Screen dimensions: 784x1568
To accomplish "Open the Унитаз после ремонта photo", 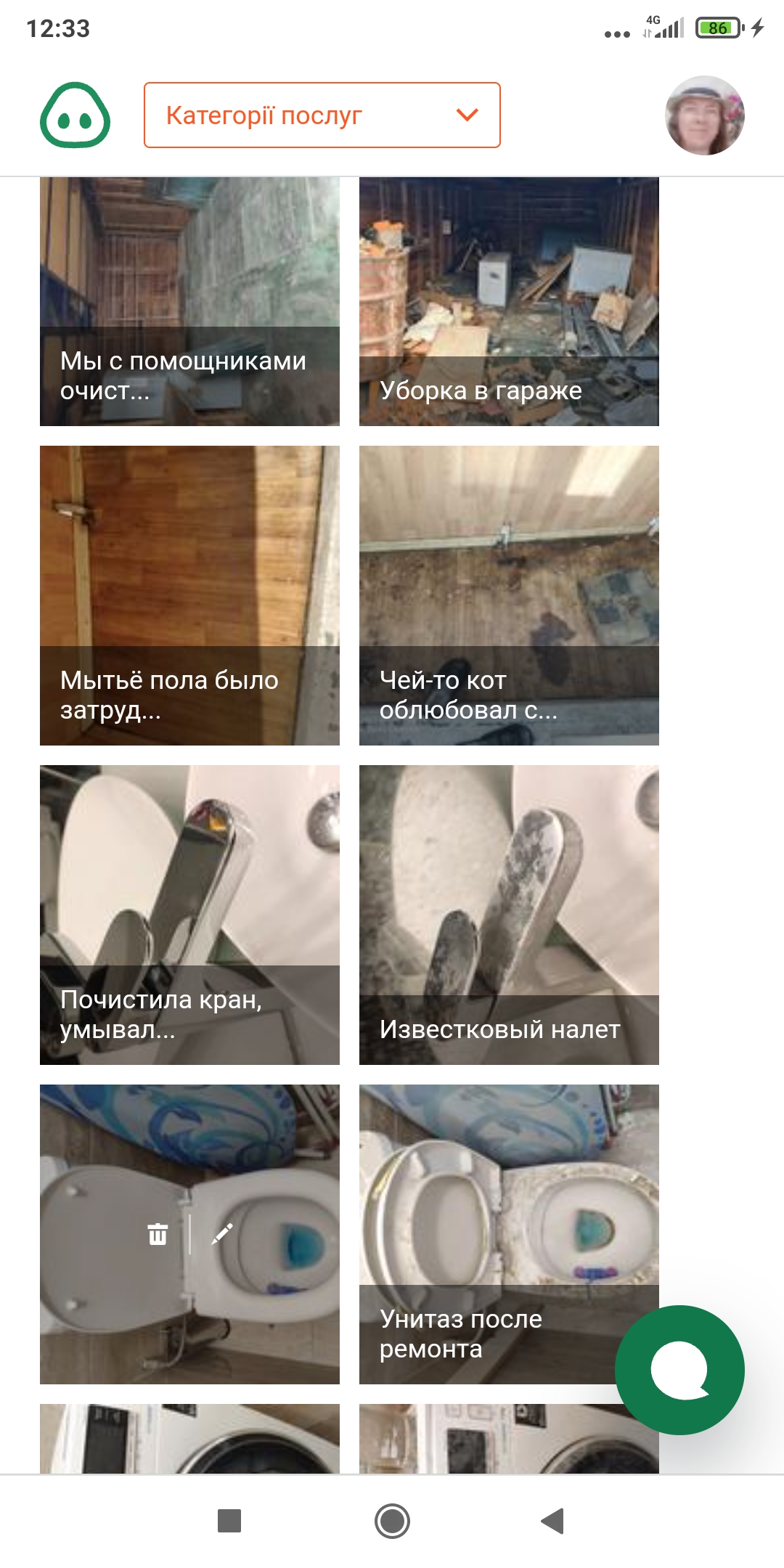I will [x=509, y=1234].
